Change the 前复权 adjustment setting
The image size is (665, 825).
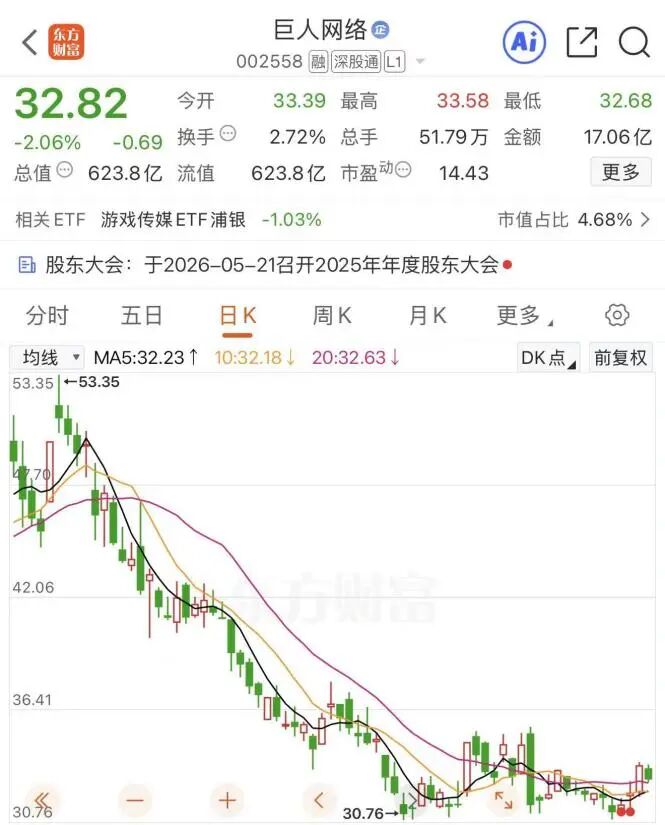click(x=620, y=357)
